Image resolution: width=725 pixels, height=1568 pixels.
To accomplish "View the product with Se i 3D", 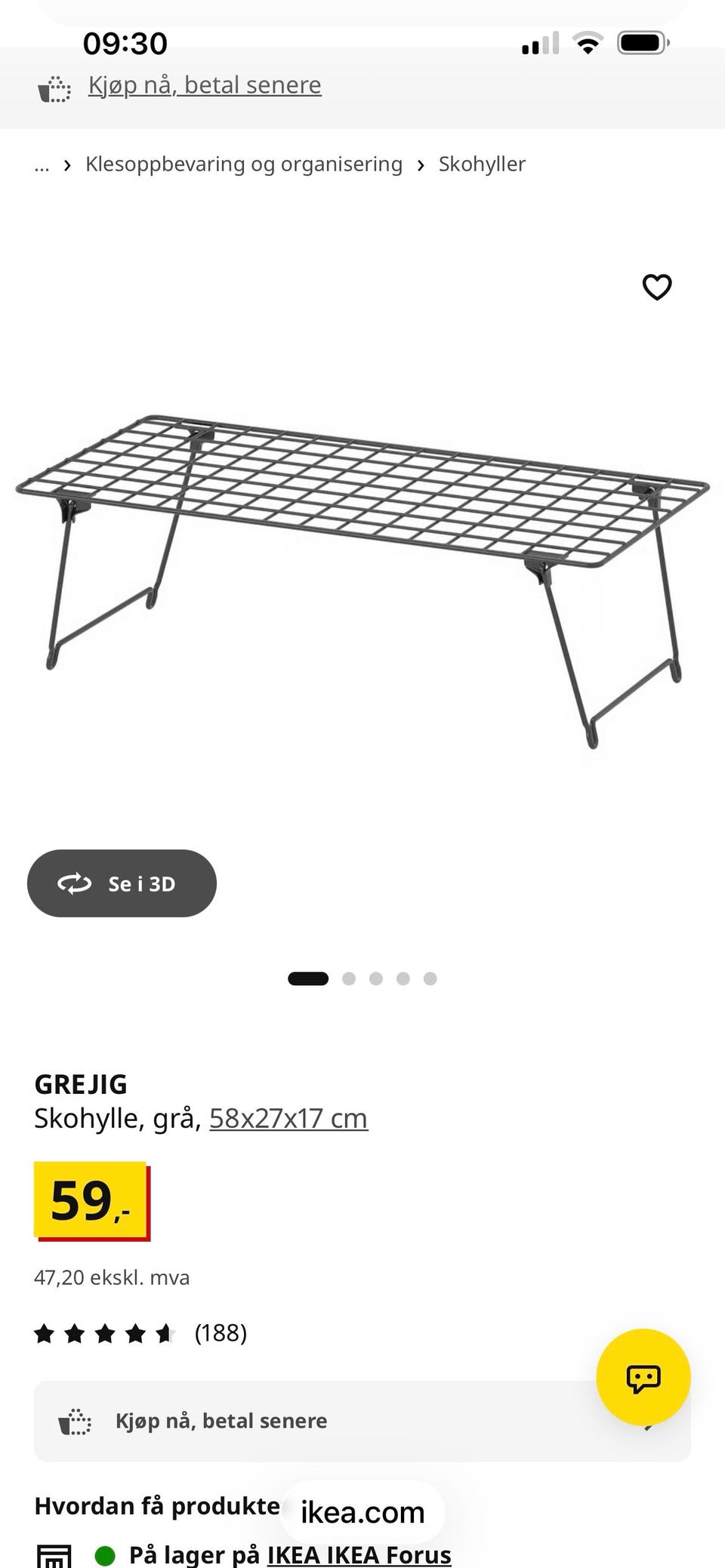I will (x=122, y=883).
